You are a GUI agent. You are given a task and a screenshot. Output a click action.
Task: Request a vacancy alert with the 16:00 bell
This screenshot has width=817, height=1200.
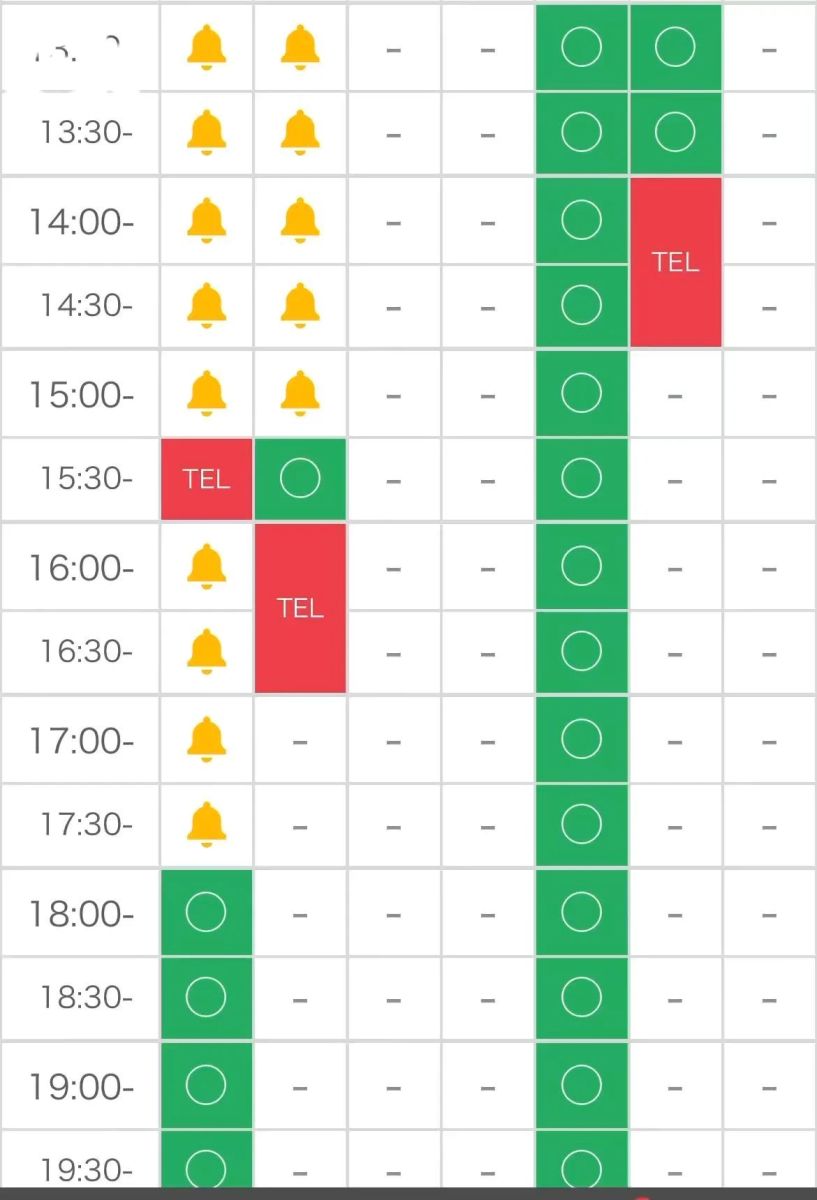(x=206, y=566)
